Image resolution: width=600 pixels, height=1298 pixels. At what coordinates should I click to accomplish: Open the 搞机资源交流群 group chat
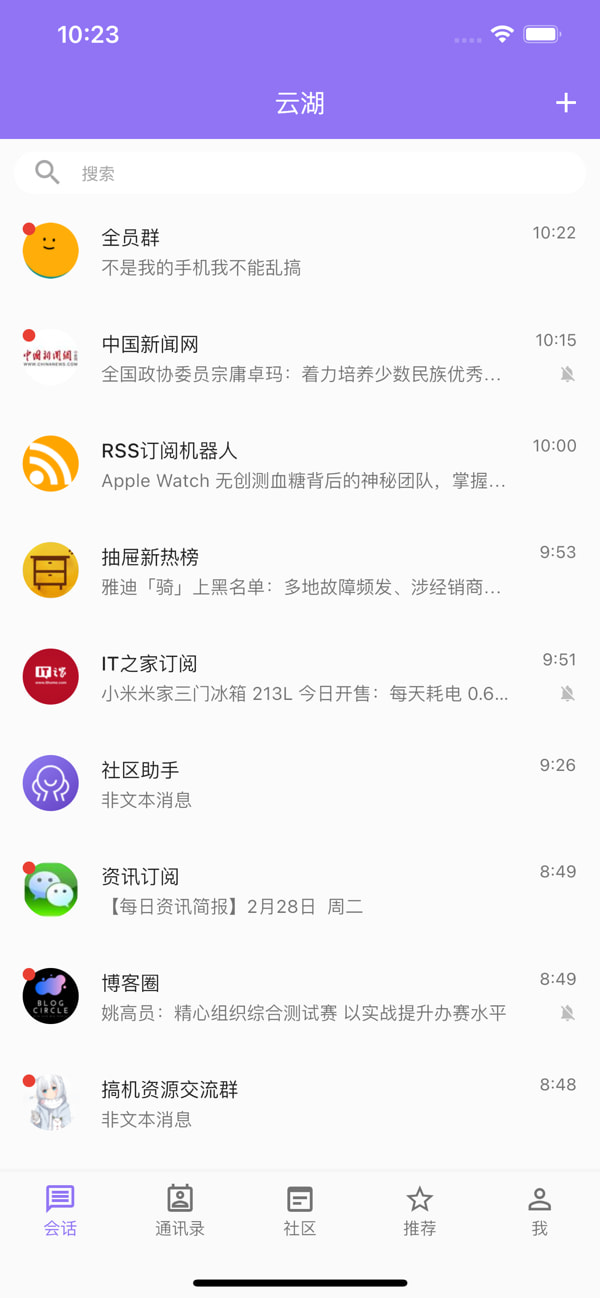click(300, 1104)
